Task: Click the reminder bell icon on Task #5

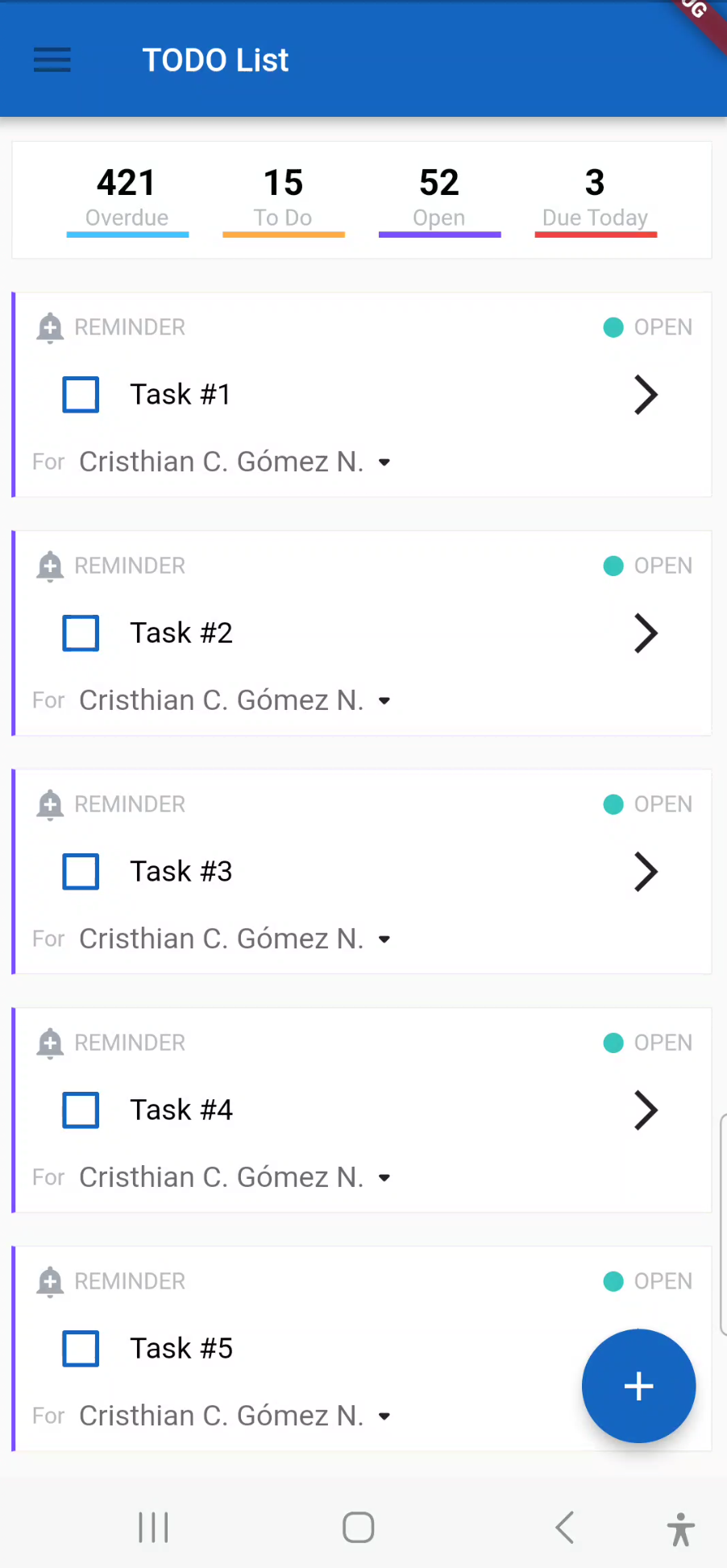Action: coord(50,1281)
